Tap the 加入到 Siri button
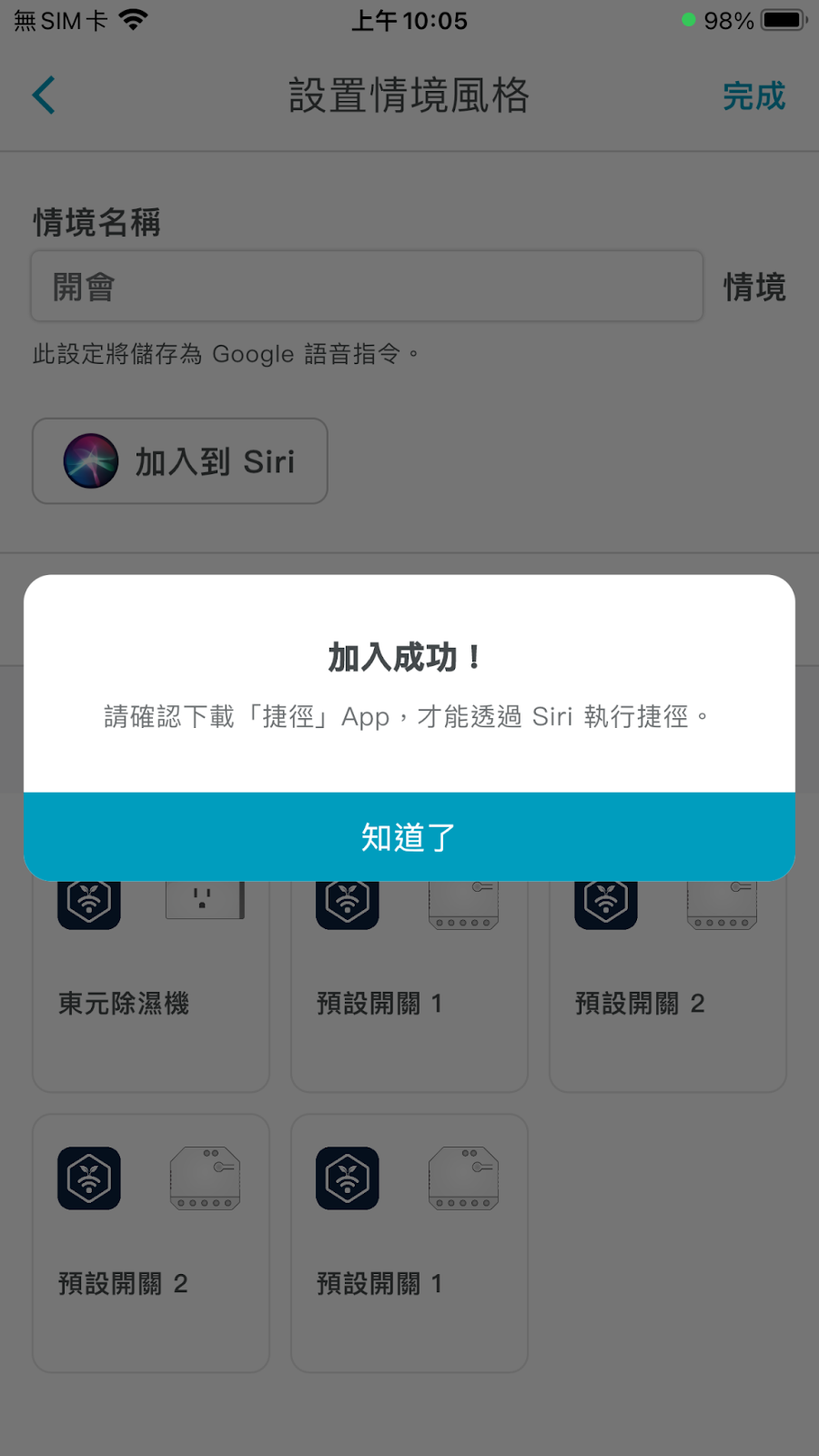Image resolution: width=819 pixels, height=1456 pixels. click(180, 461)
